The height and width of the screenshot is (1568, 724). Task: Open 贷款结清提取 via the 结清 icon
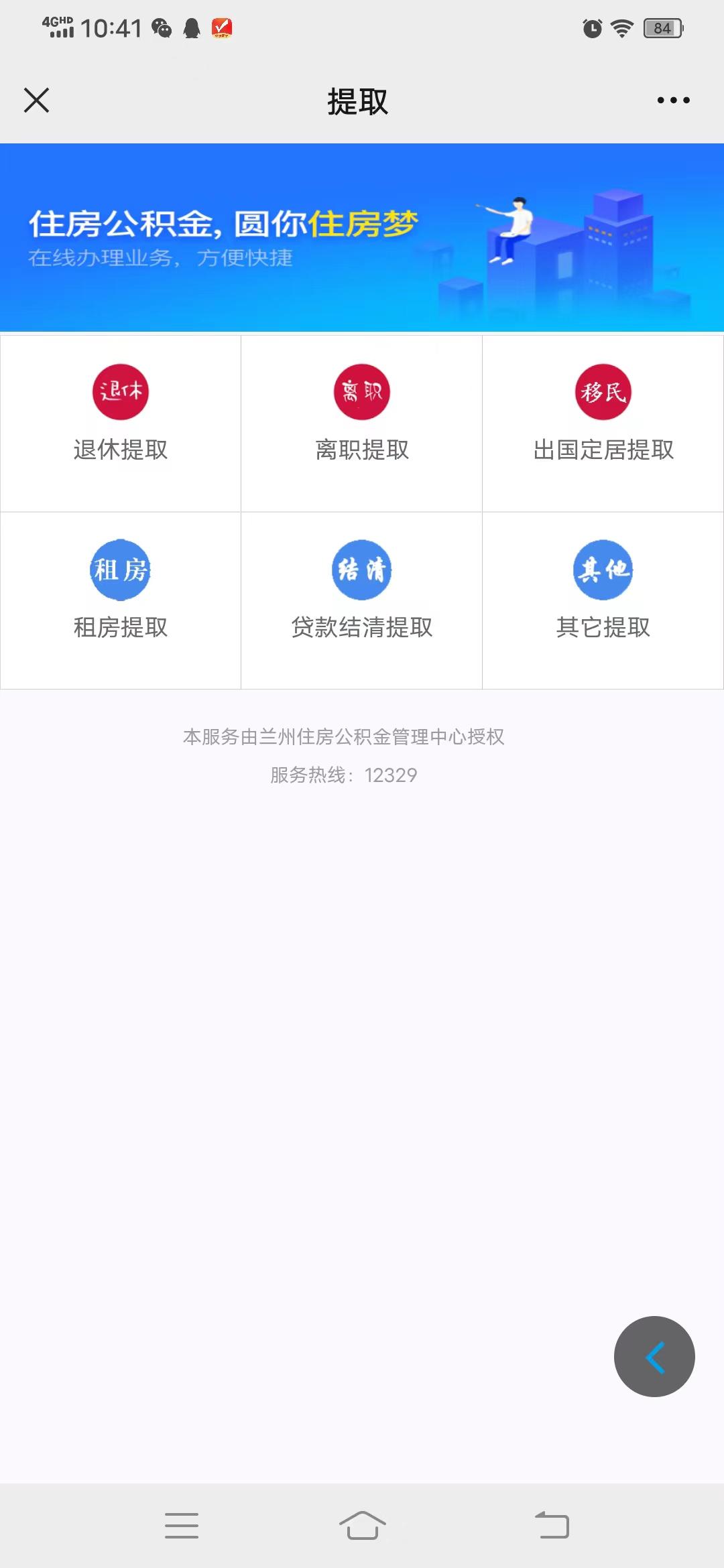tap(362, 571)
